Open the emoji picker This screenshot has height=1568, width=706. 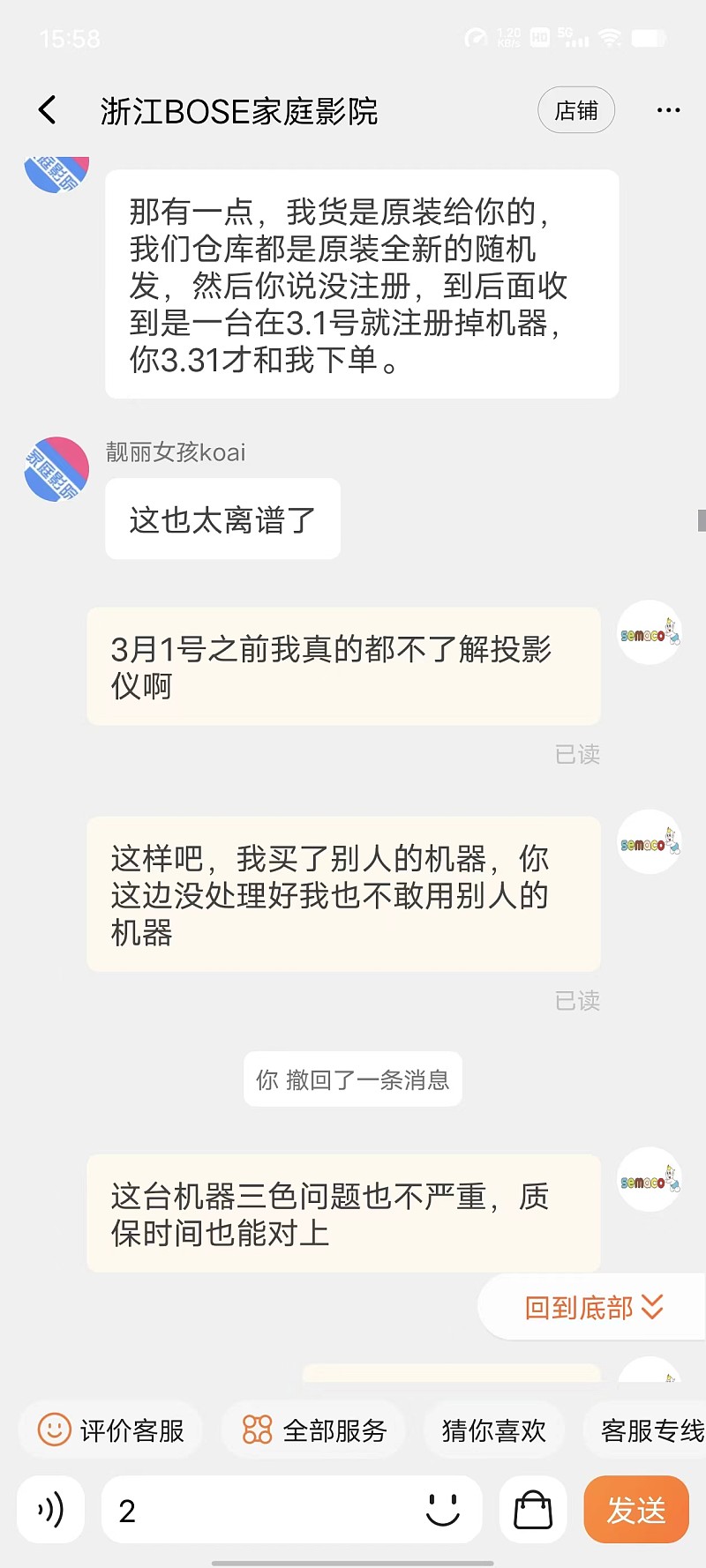pyautogui.click(x=443, y=1510)
